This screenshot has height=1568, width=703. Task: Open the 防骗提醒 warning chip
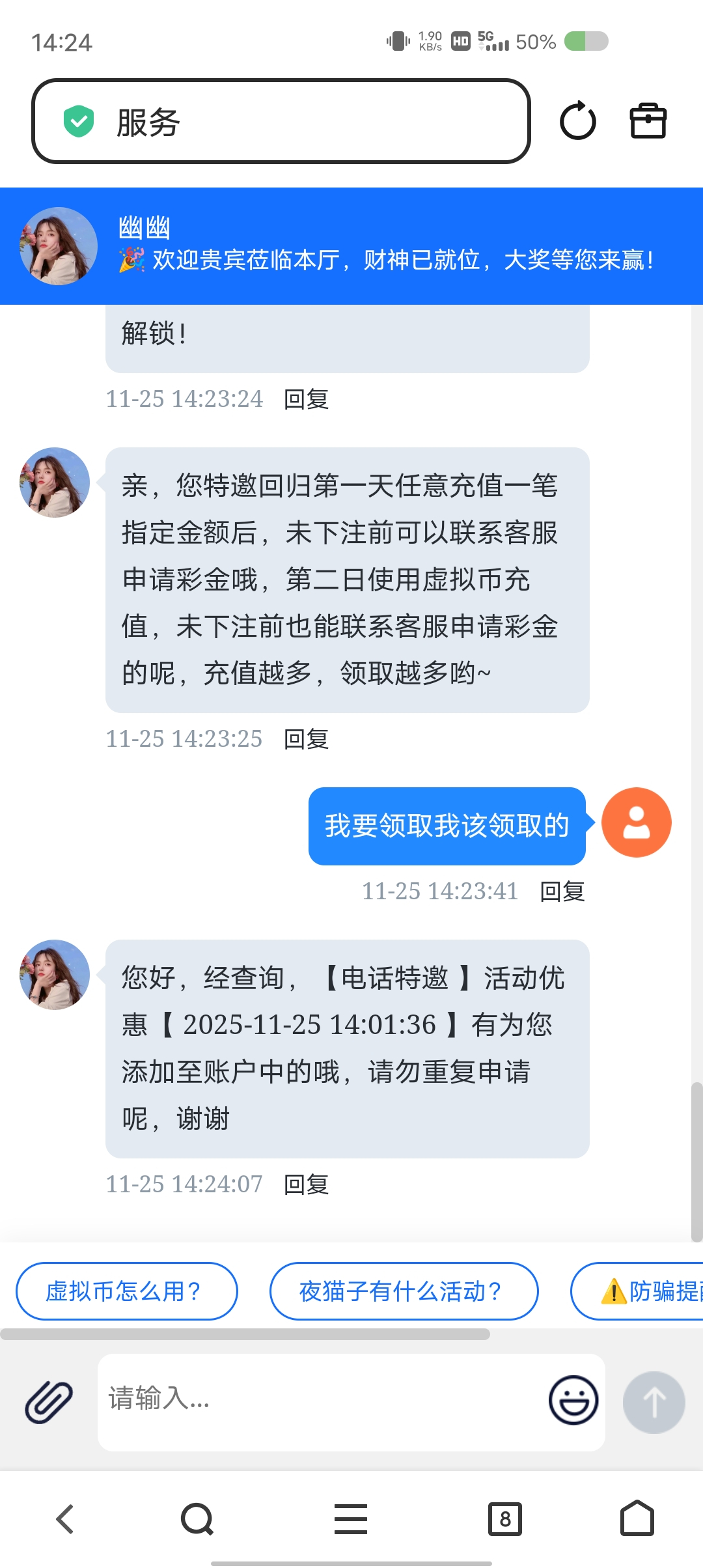coord(644,1291)
